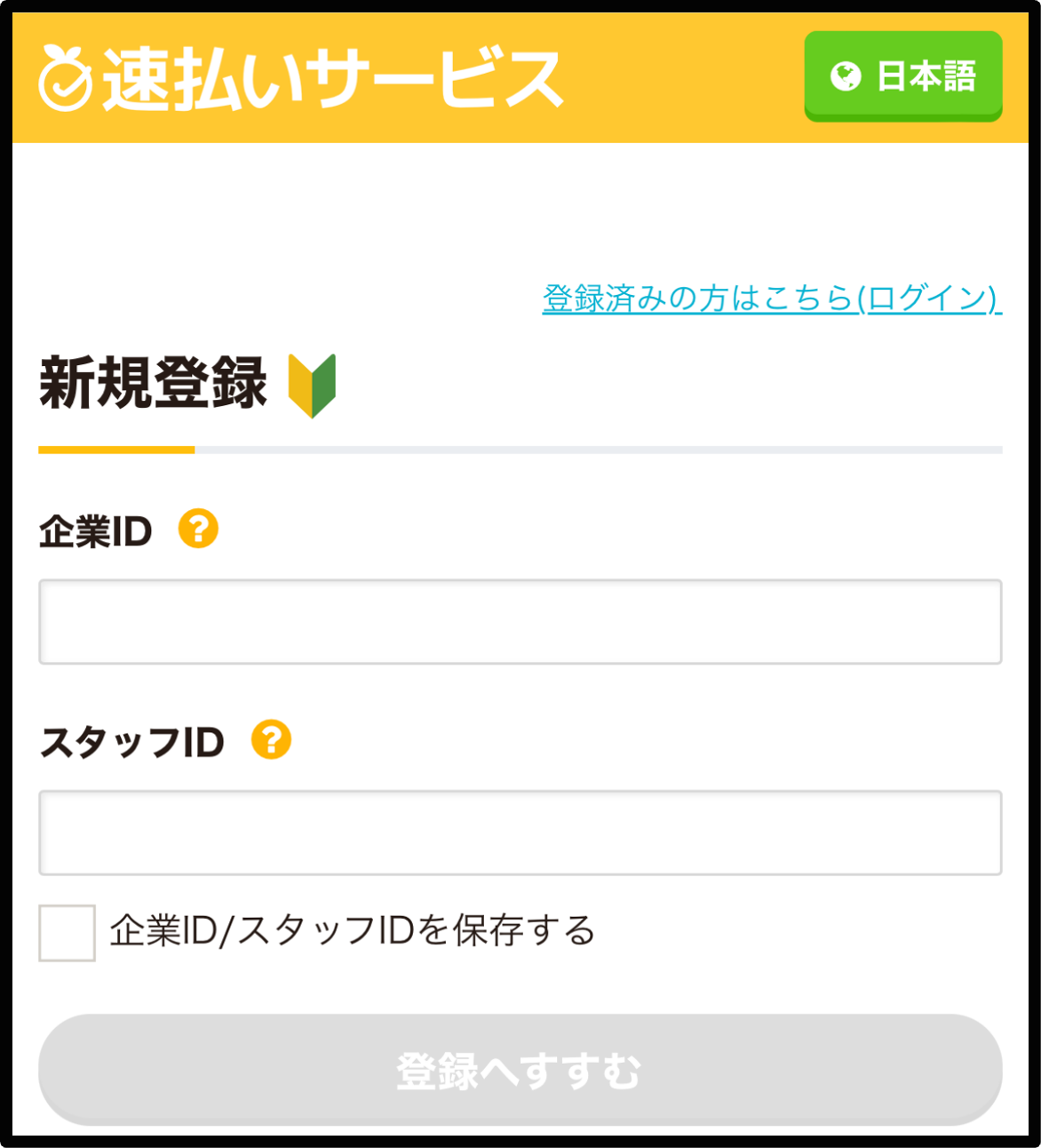Toggle the save ID checkbox off

click(x=67, y=932)
